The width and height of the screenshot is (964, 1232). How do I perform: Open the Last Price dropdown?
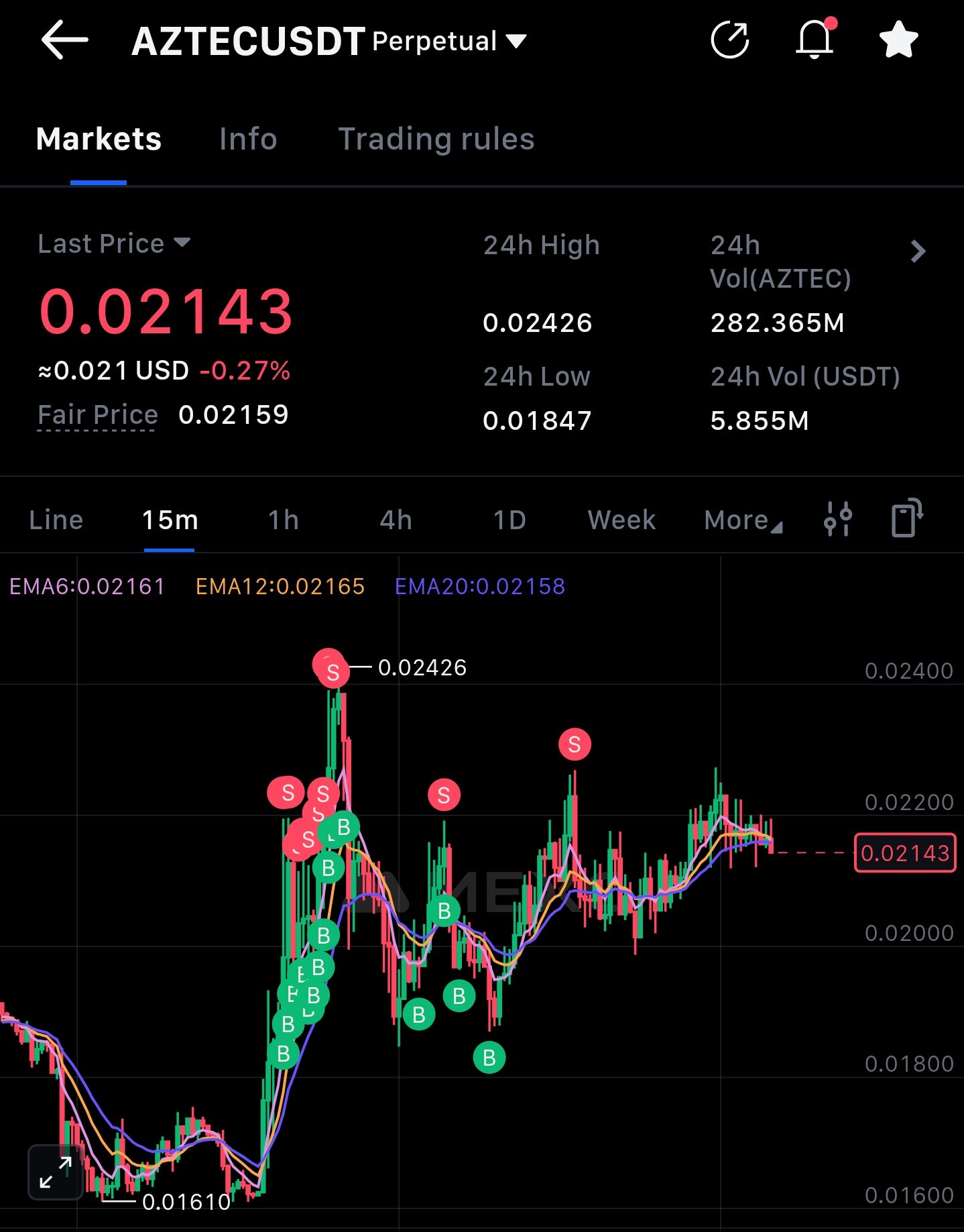pos(114,243)
